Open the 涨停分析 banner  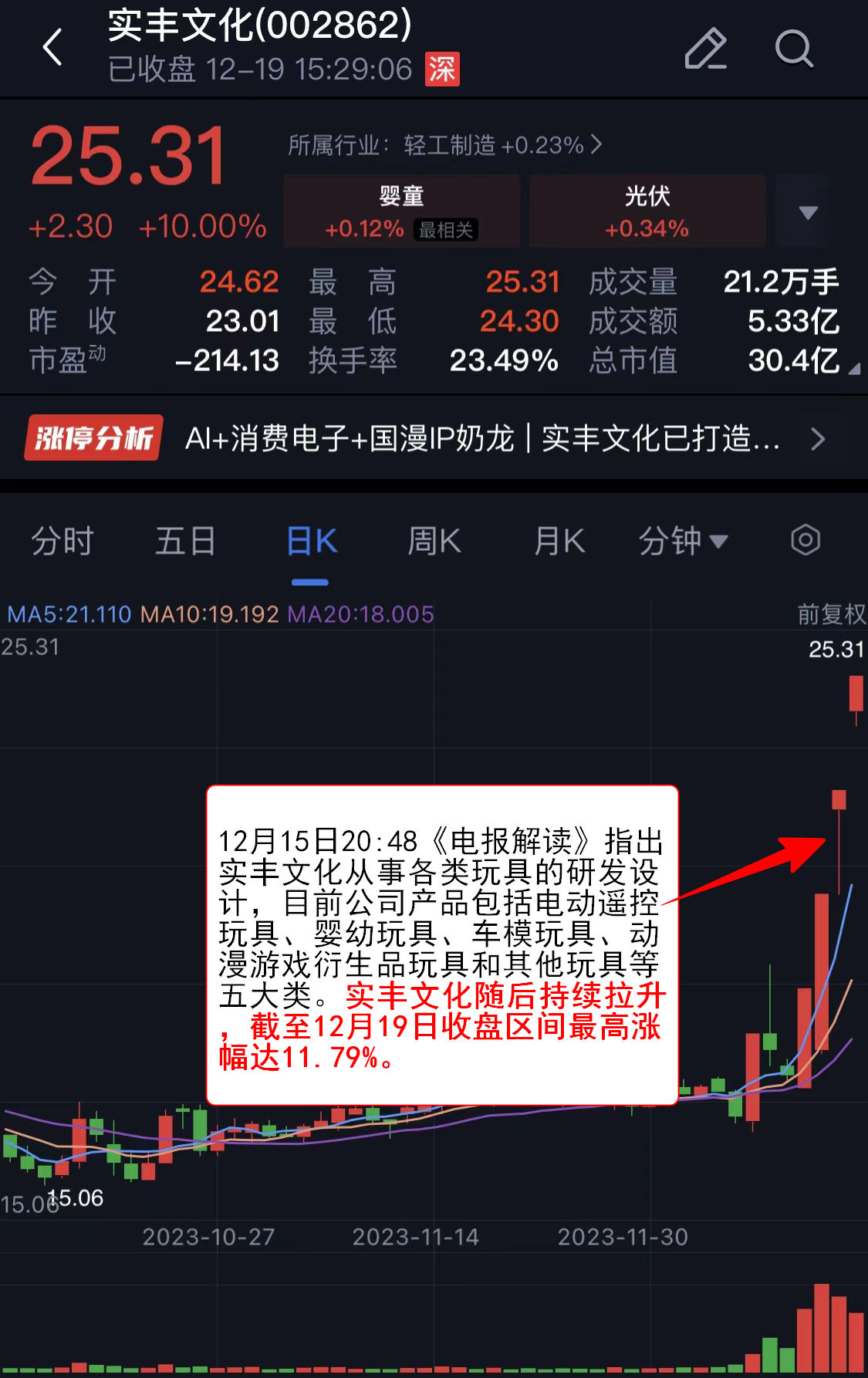(x=432, y=438)
